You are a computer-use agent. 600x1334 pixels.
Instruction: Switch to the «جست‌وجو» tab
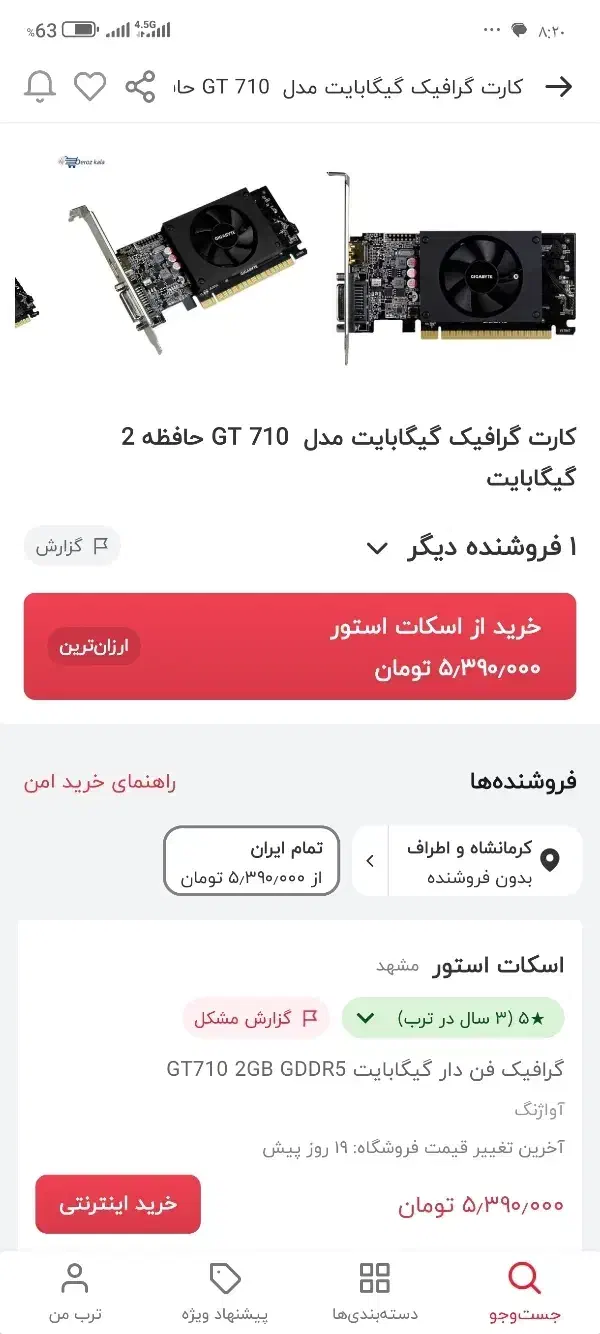[524, 1290]
